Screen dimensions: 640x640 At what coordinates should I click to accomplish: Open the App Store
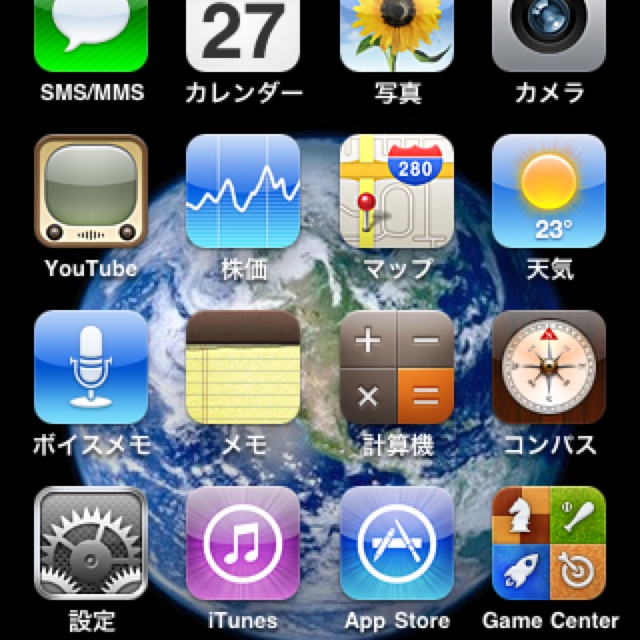396,543
